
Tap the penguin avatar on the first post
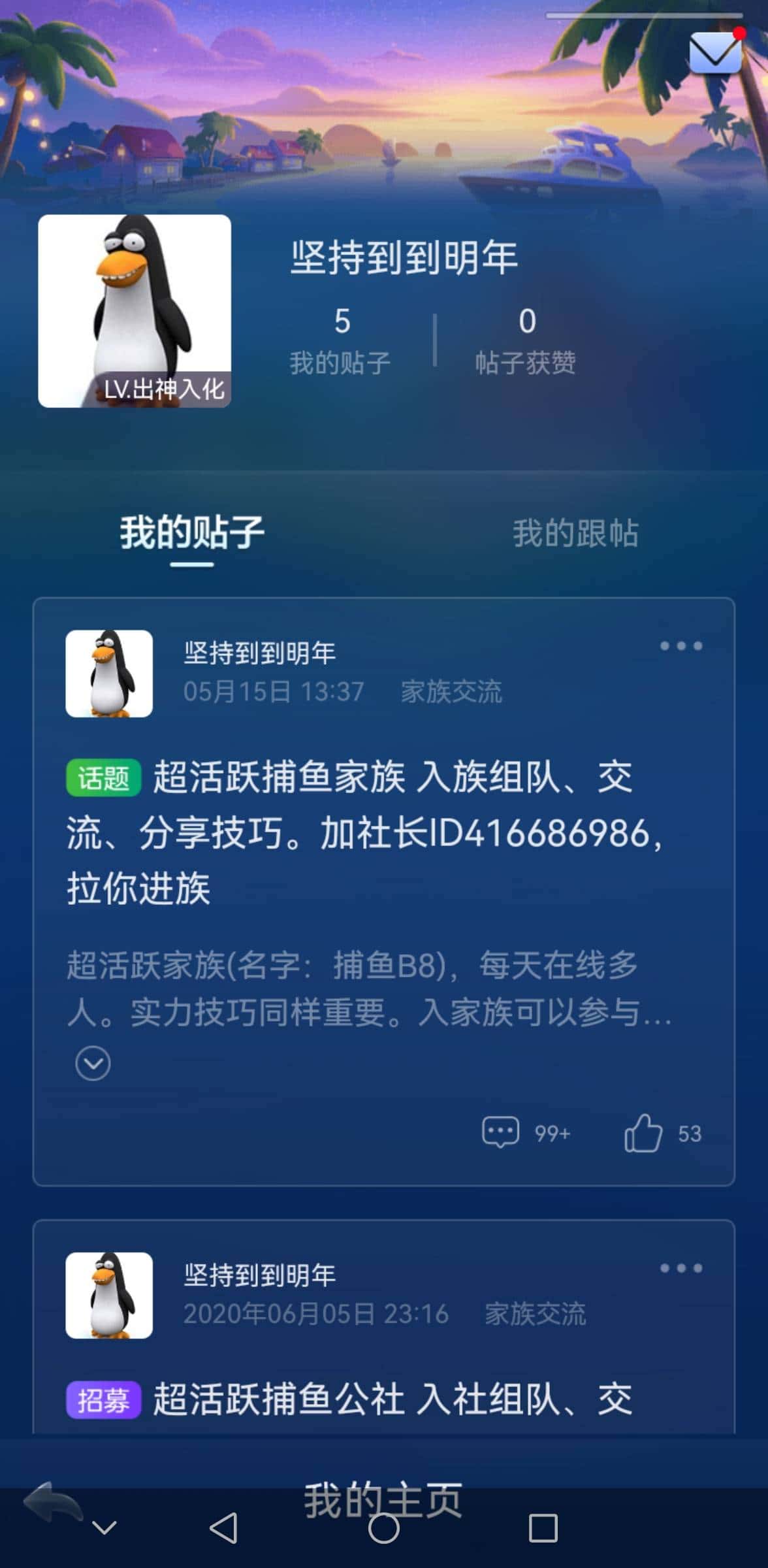coord(108,672)
